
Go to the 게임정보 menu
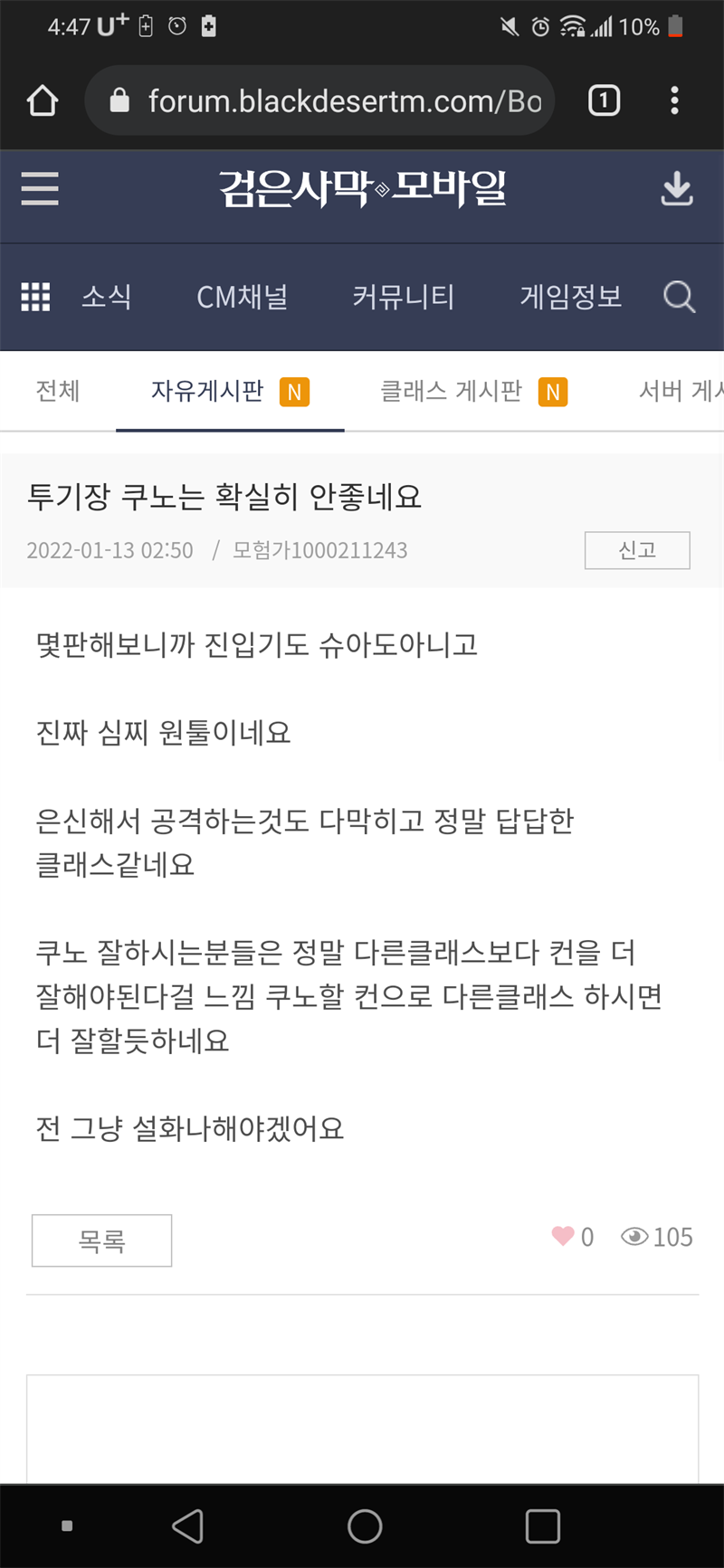pyautogui.click(x=570, y=297)
